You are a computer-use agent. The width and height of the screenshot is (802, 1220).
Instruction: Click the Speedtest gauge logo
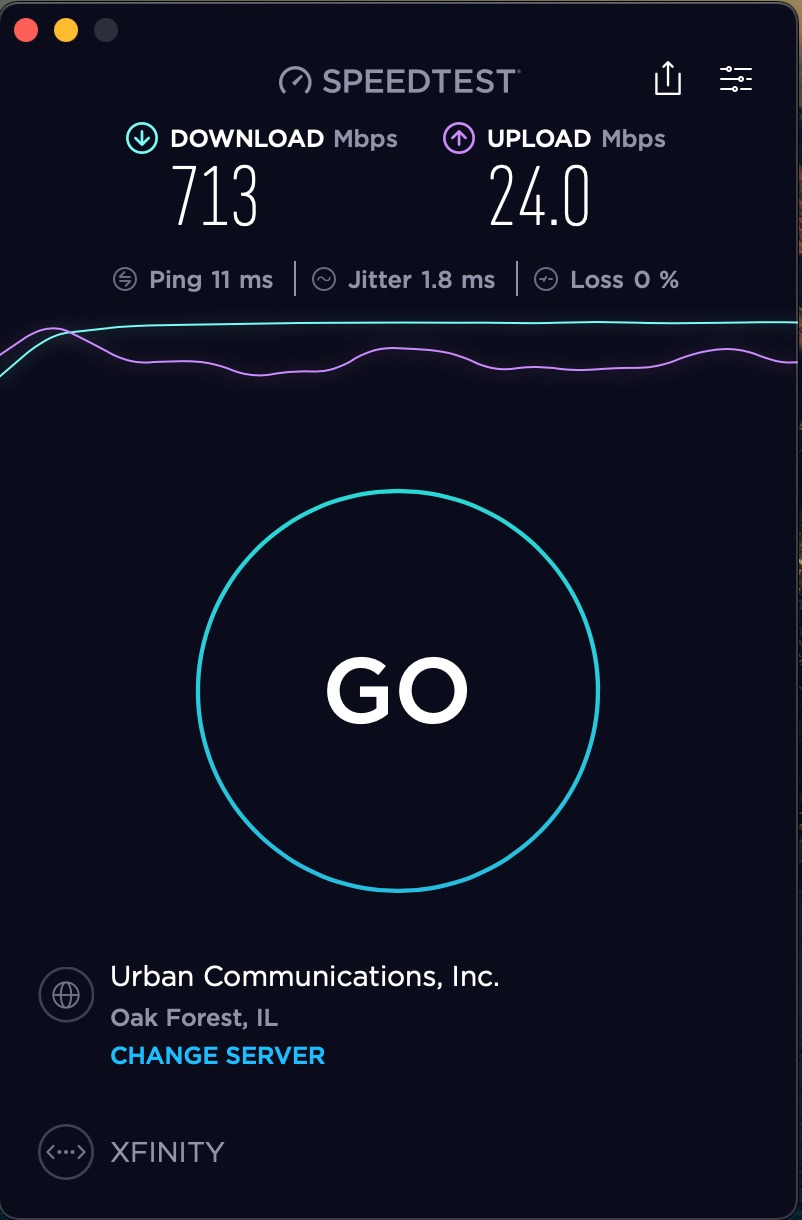(296, 80)
